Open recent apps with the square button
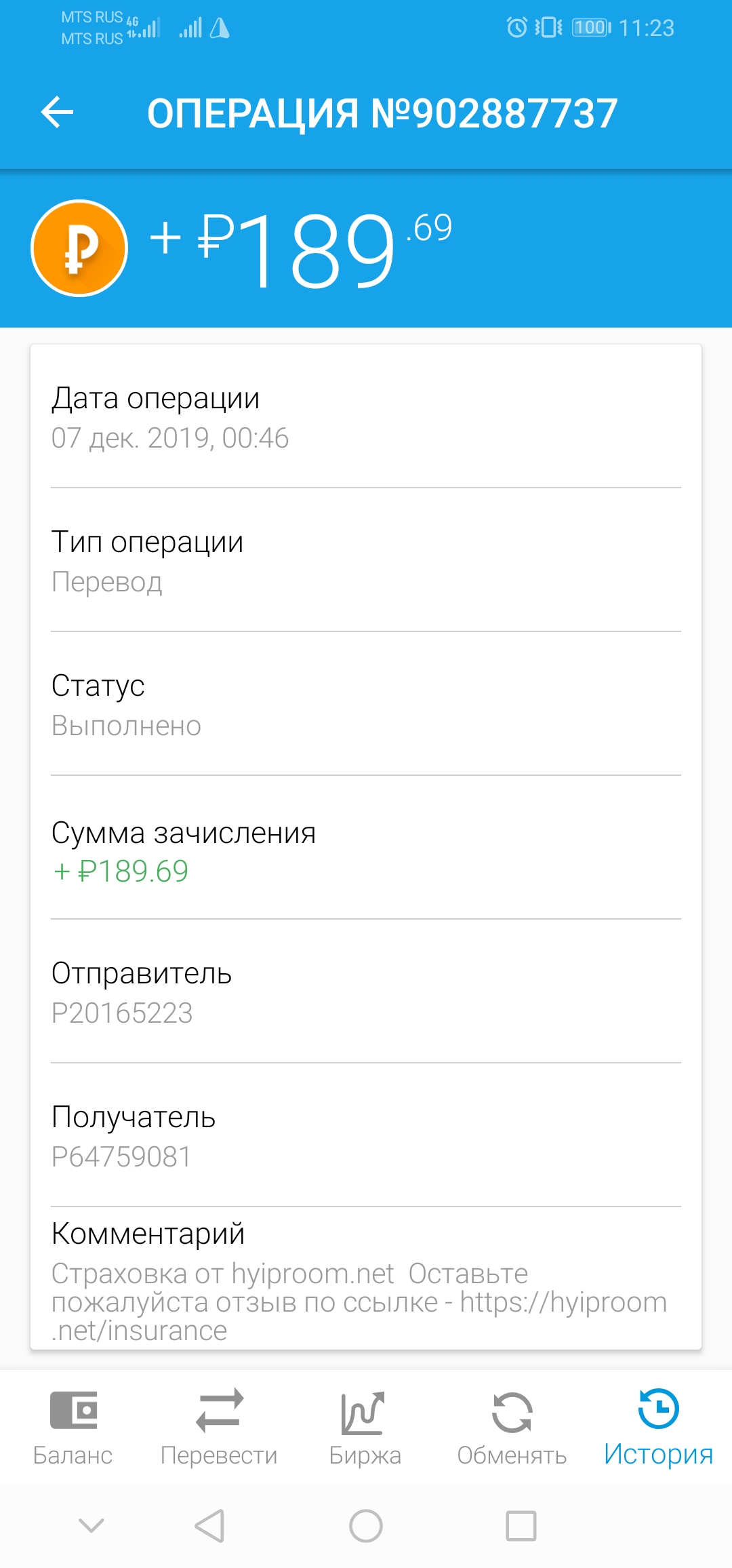 click(521, 1526)
